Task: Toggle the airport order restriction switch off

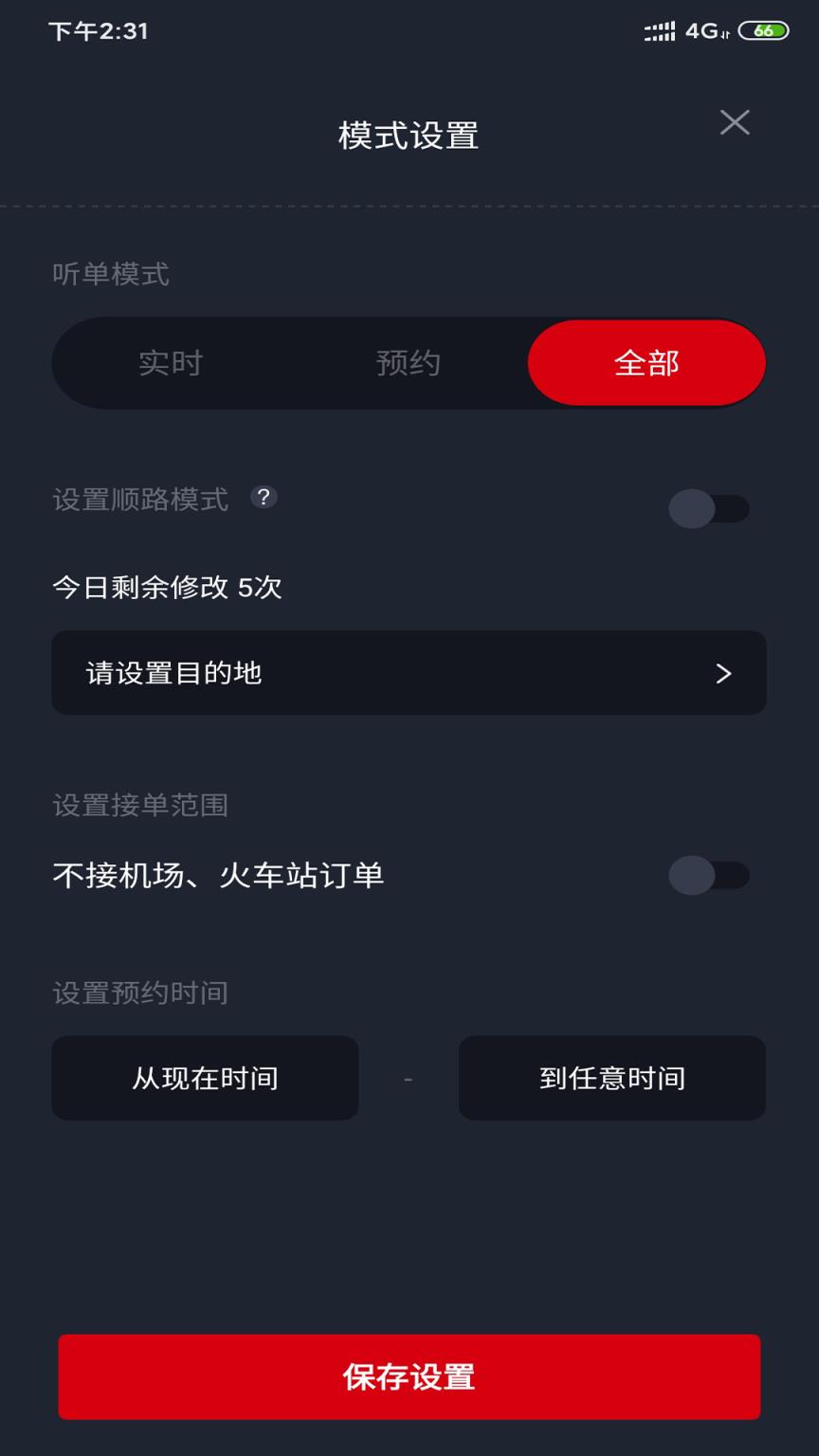Action: 709,875
